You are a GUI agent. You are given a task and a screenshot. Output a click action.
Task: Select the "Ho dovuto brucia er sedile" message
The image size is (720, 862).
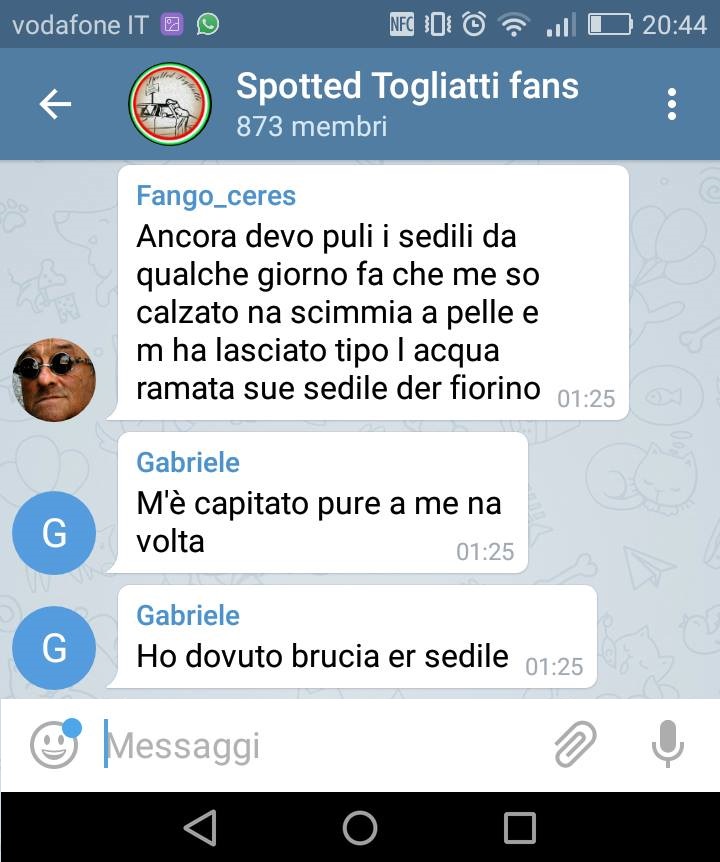[322, 656]
